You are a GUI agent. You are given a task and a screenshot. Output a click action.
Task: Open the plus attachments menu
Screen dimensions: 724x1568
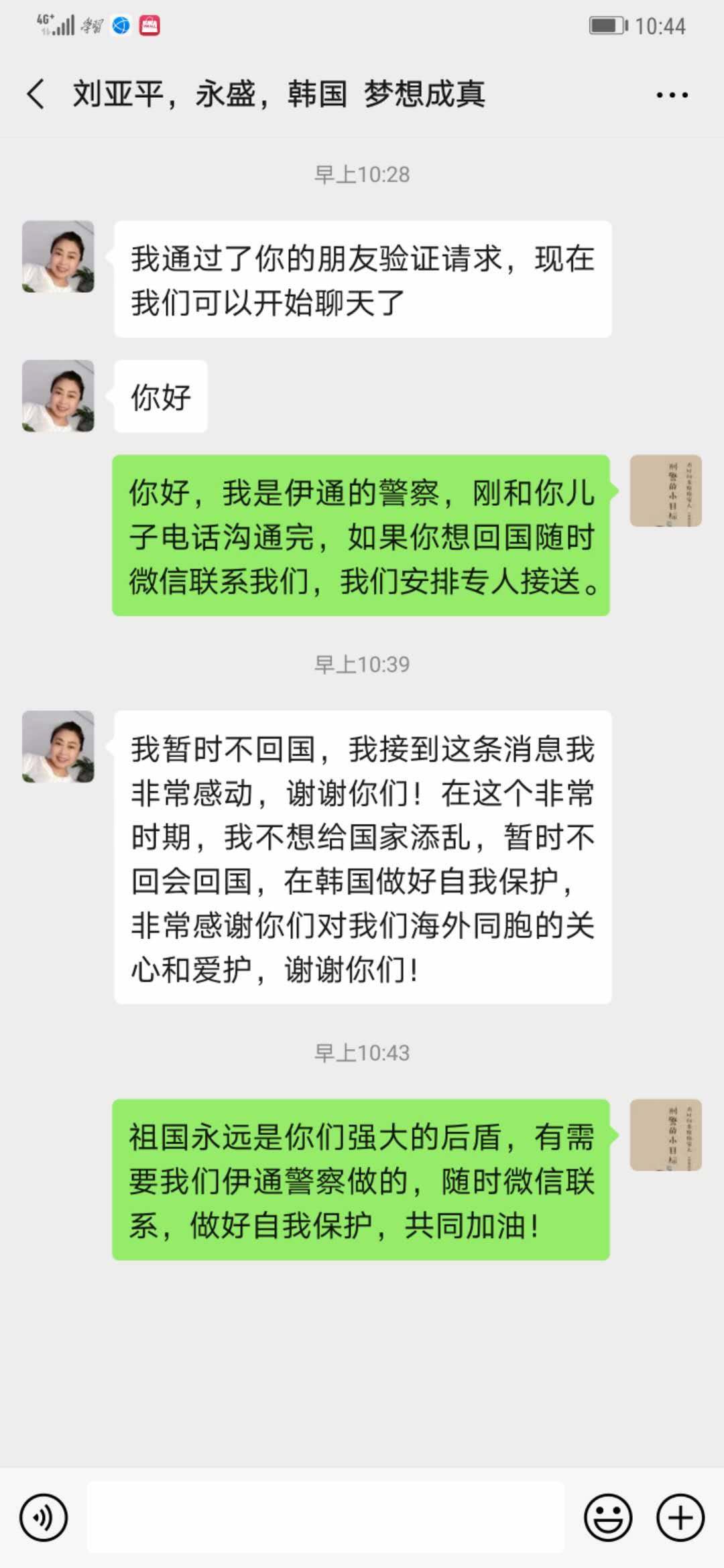click(x=680, y=1518)
